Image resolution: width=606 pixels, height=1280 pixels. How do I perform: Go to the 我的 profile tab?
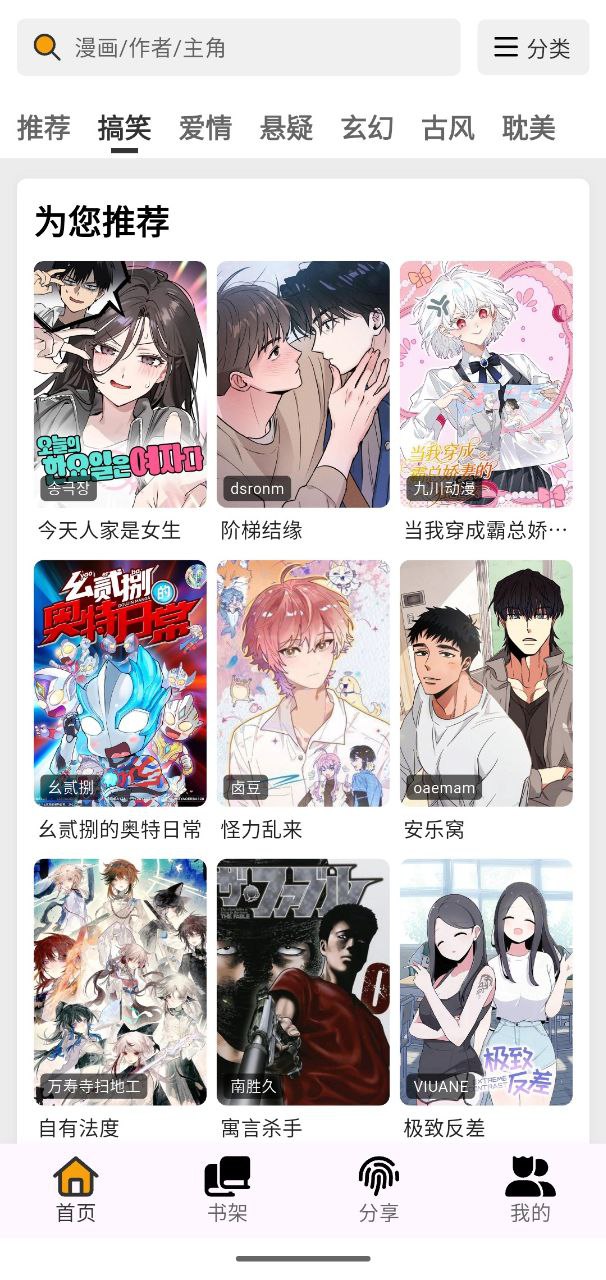530,1190
